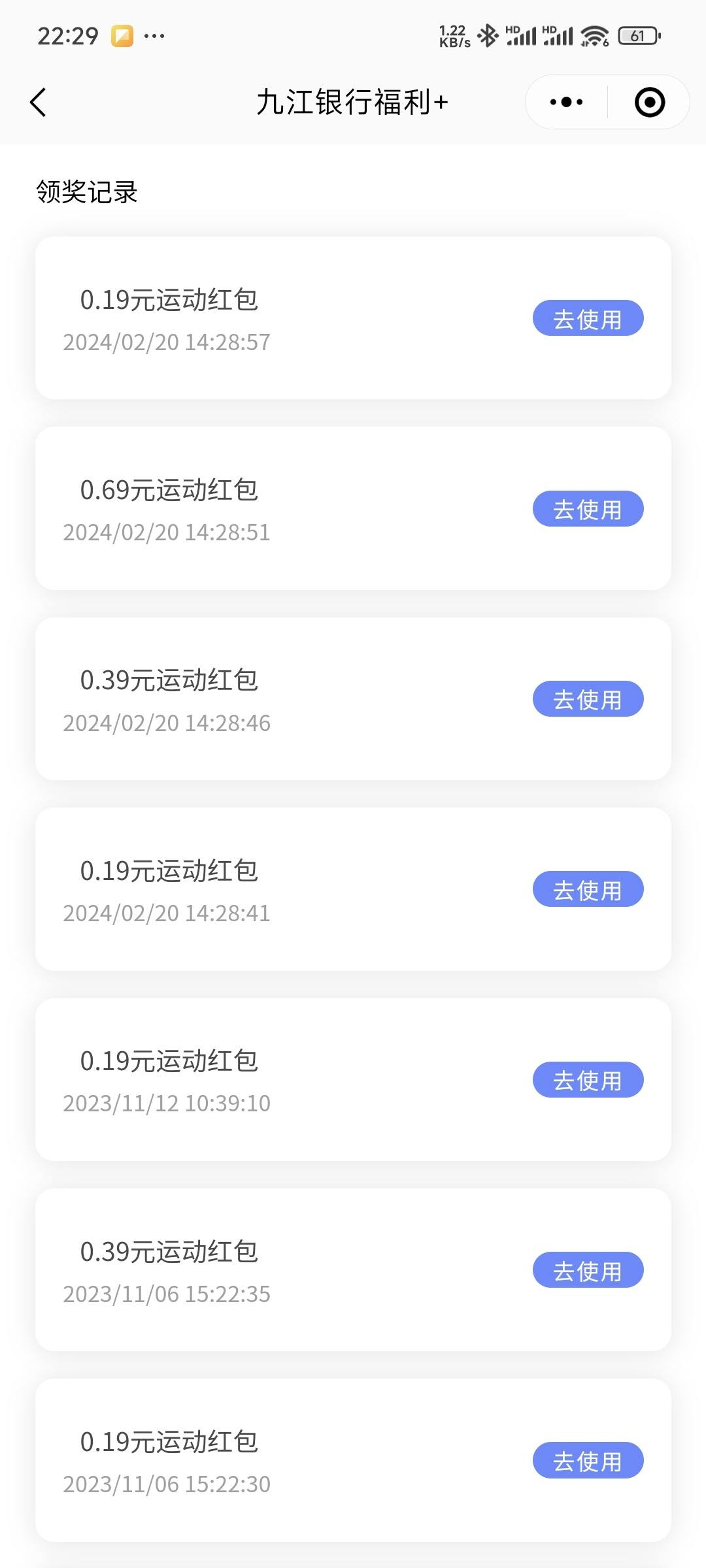This screenshot has height=1568, width=706.
Task: Use the 0.39元 red packet from 14:28:46
Action: tap(588, 699)
